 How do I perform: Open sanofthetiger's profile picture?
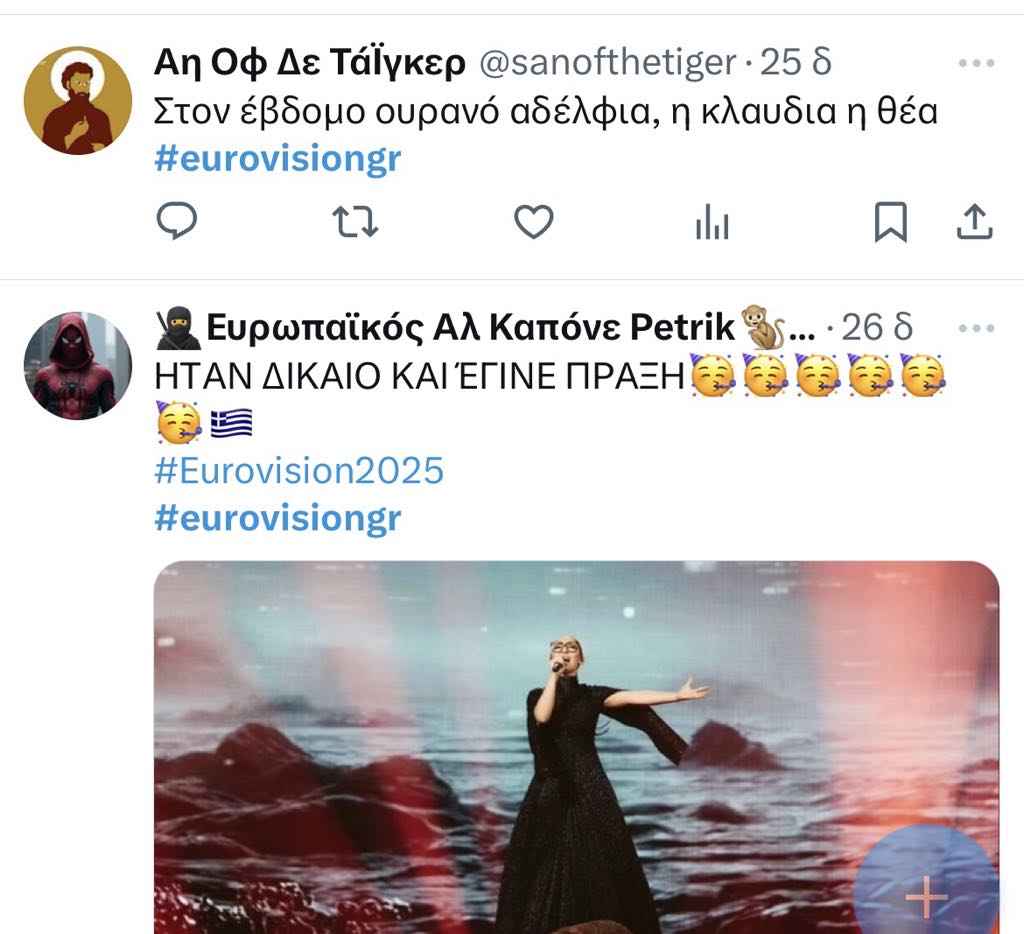tap(77, 100)
